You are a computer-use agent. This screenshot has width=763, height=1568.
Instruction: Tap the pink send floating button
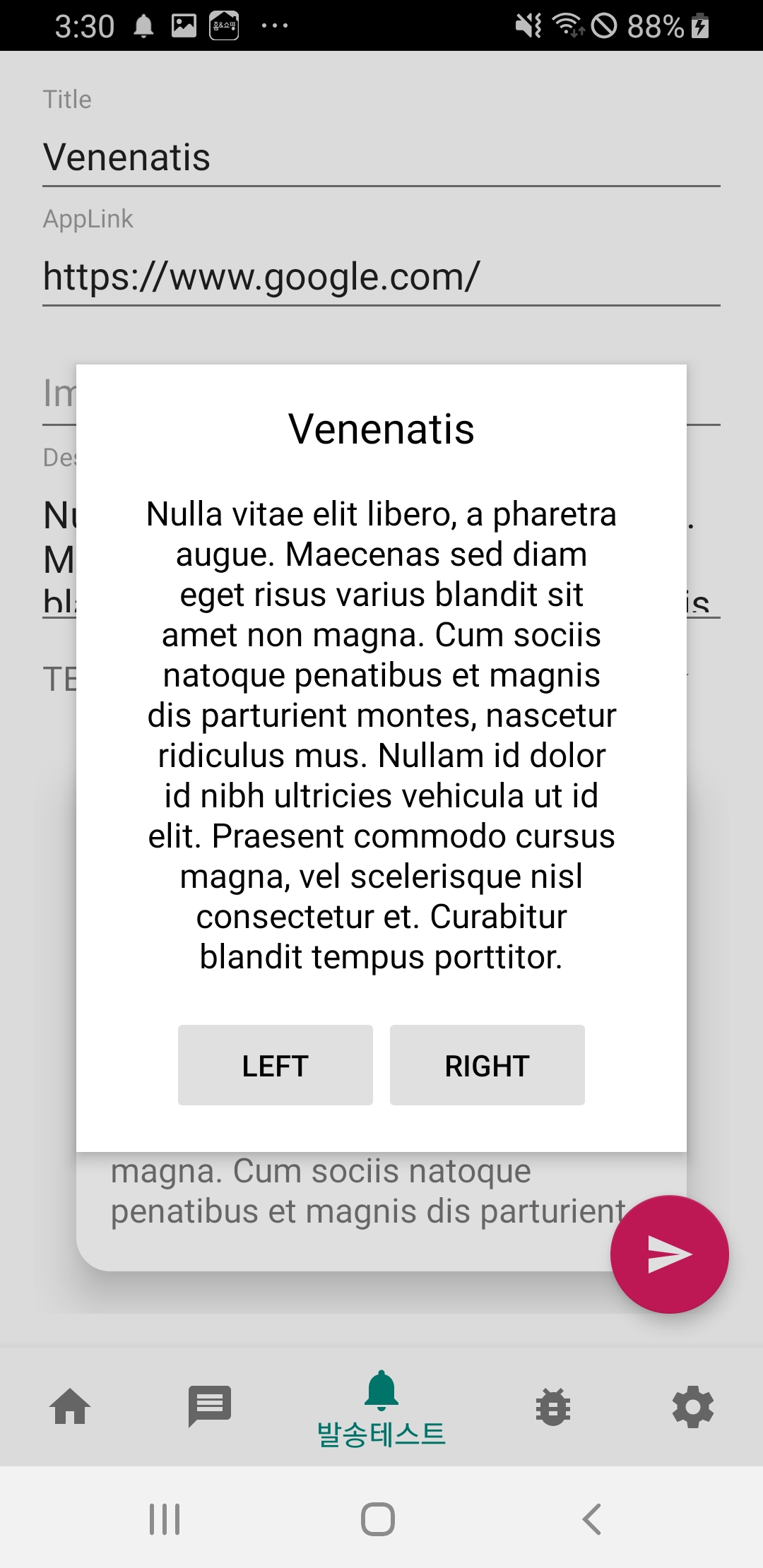click(668, 1254)
